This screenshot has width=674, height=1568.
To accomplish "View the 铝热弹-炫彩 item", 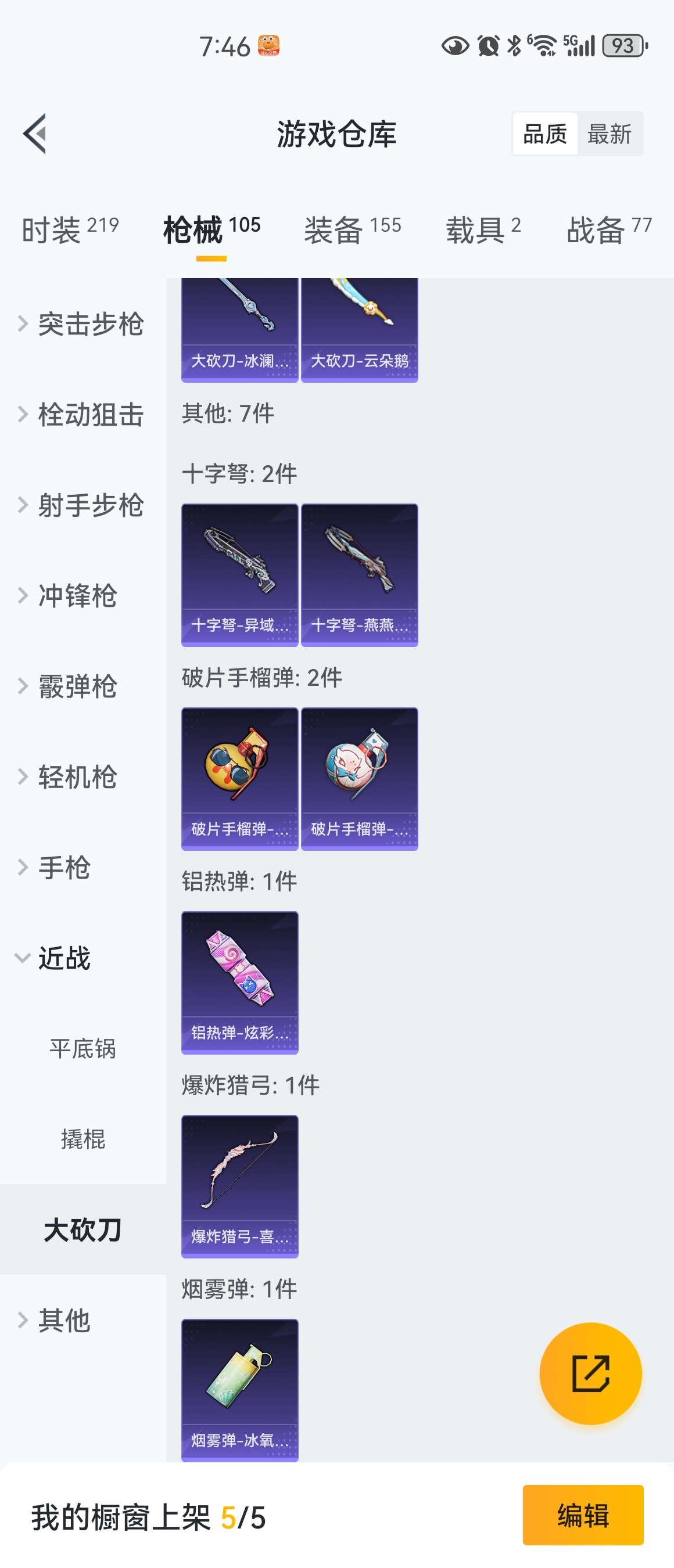I will (240, 982).
